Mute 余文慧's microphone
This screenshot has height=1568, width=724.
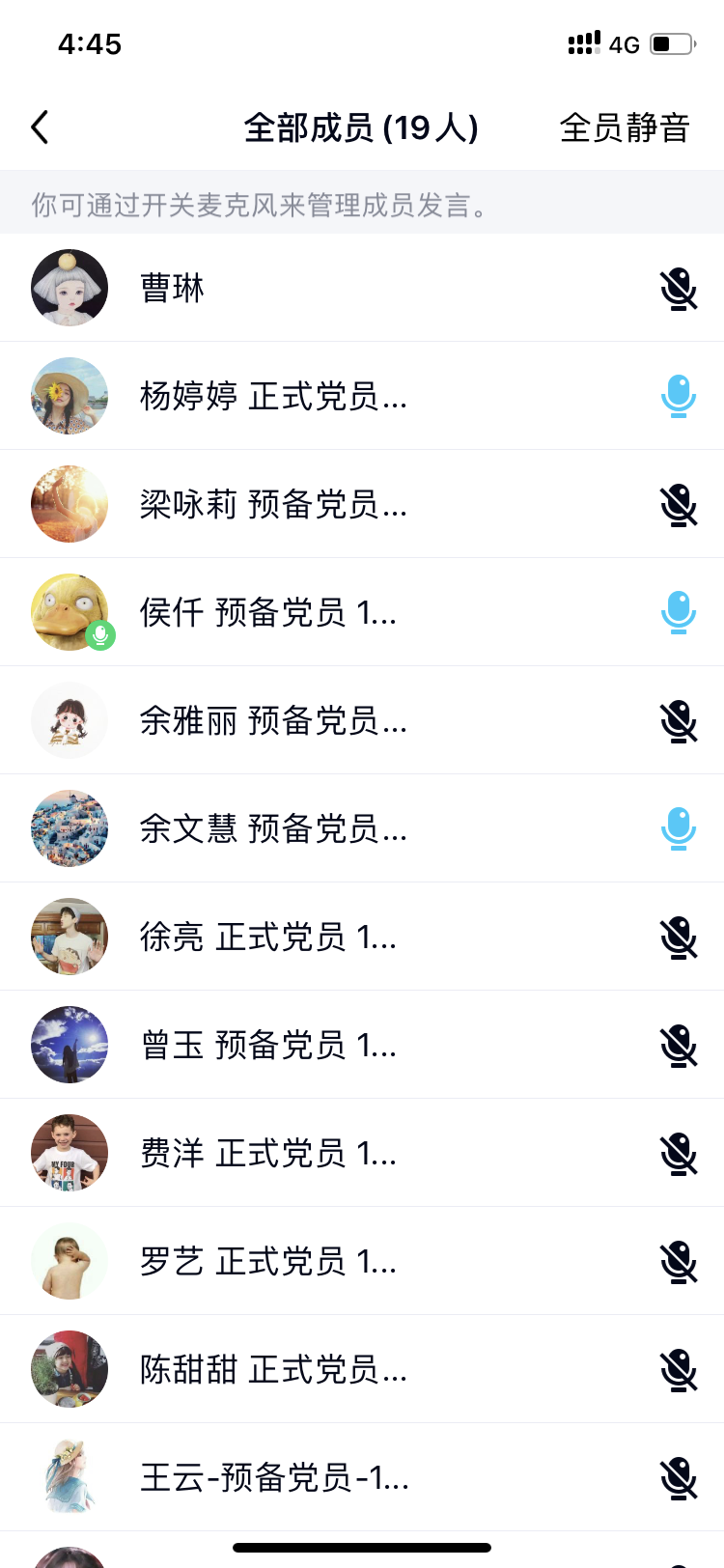[679, 828]
